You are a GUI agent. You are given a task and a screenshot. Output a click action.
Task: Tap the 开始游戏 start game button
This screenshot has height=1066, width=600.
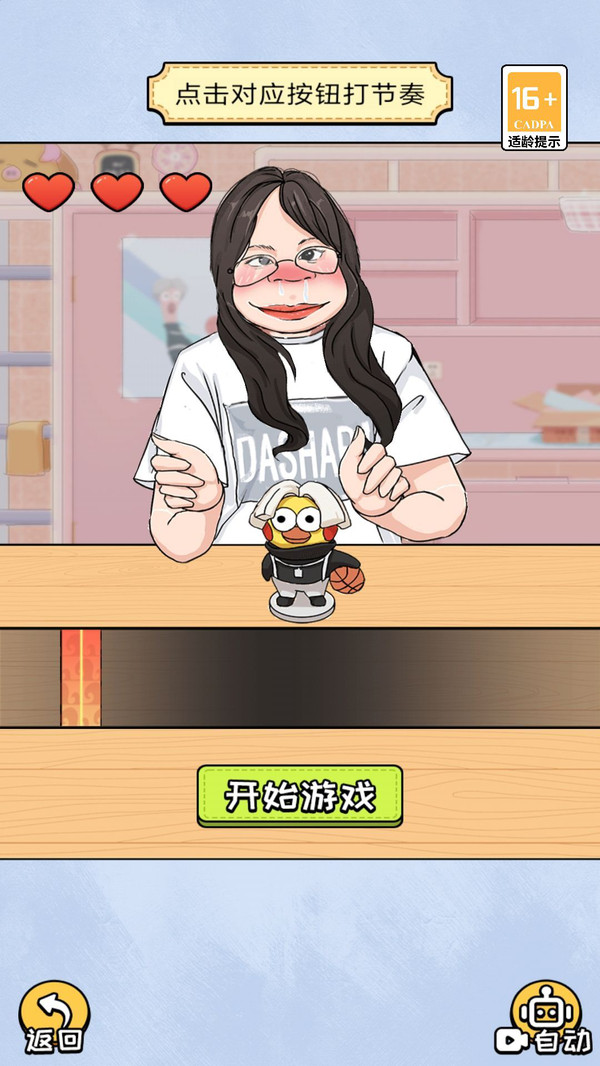(x=299, y=796)
